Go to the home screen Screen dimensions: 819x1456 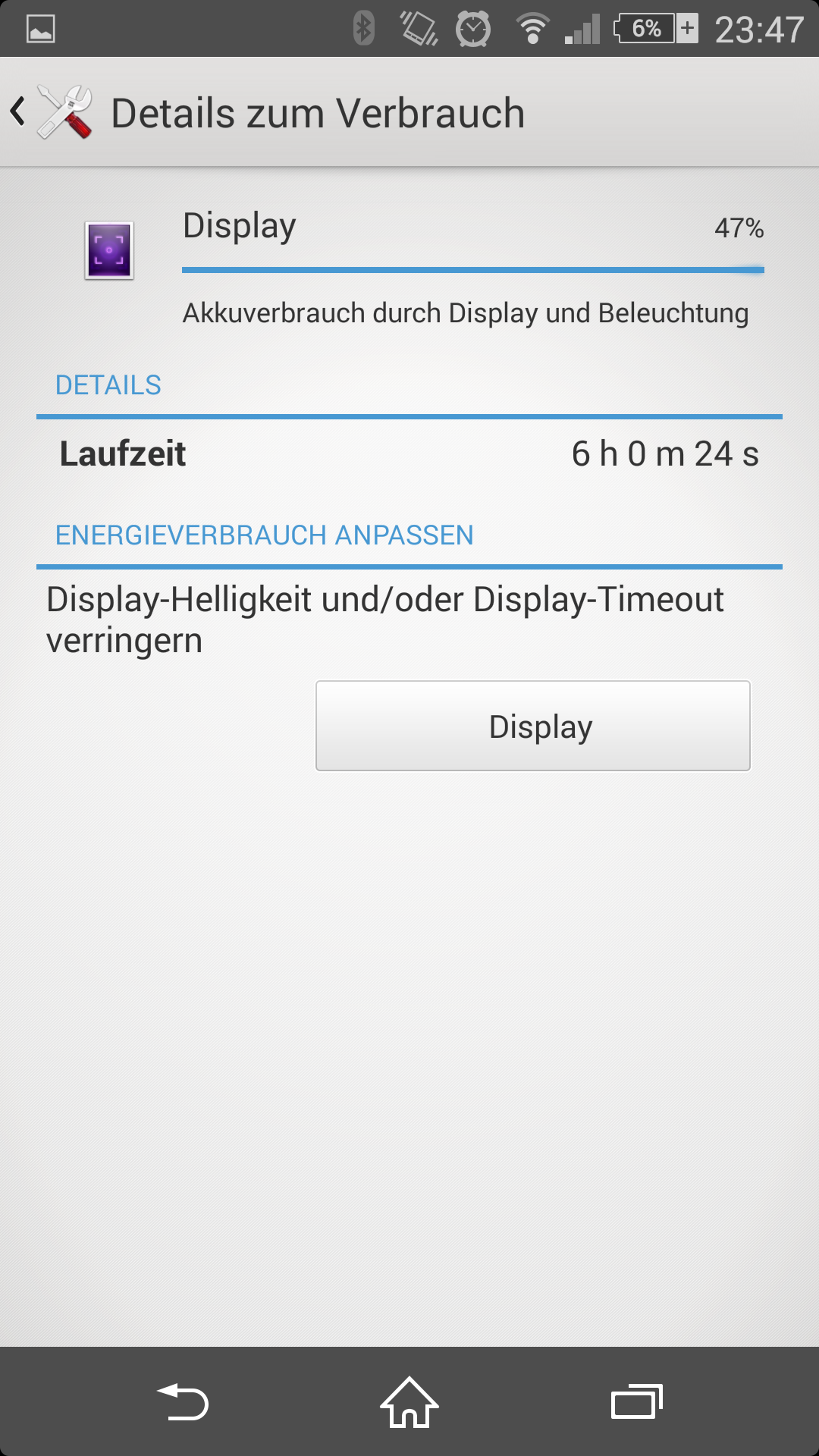pyautogui.click(x=409, y=1401)
